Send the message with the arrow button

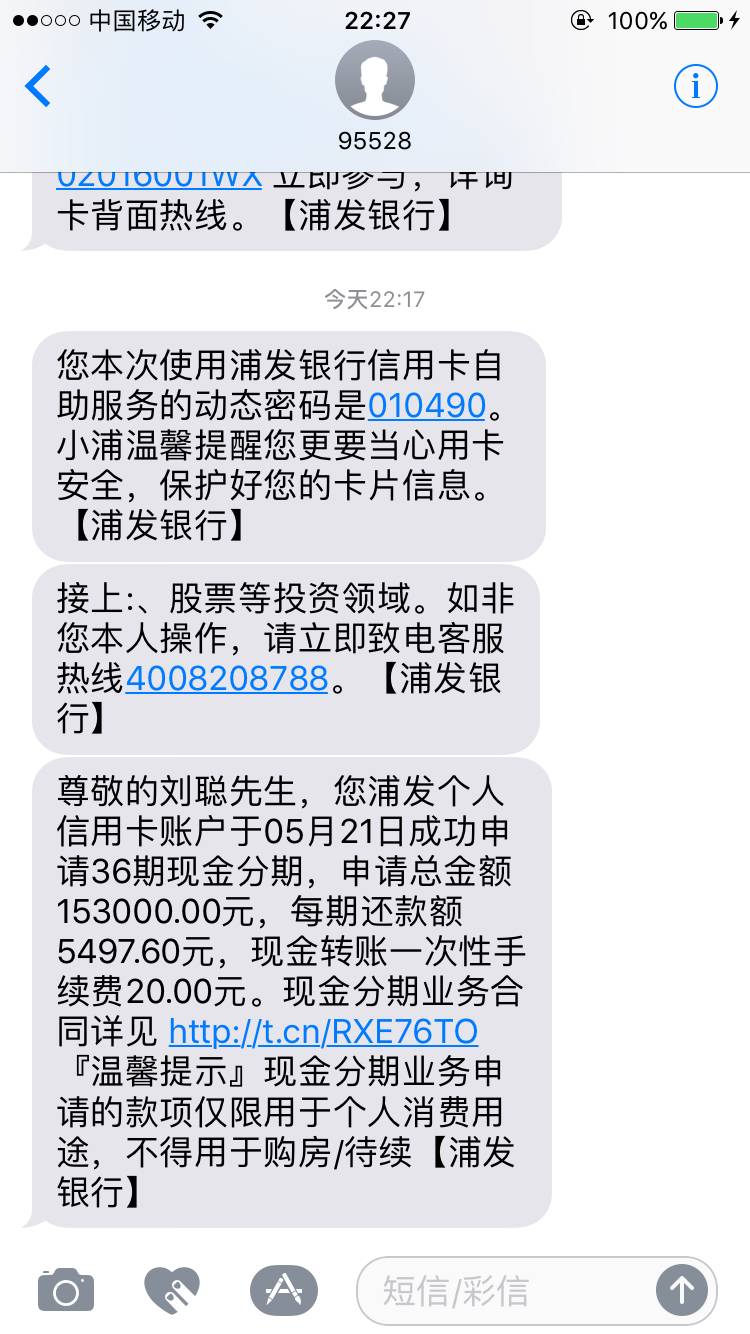tap(681, 1291)
